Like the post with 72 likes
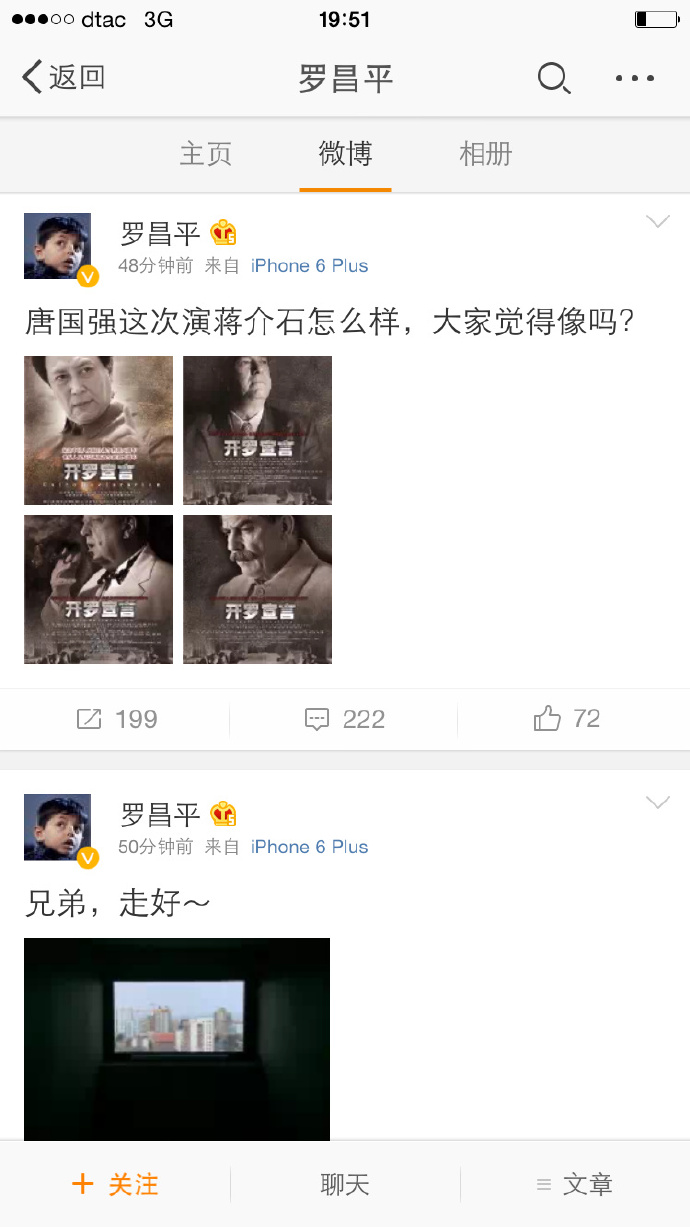 [x=567, y=718]
